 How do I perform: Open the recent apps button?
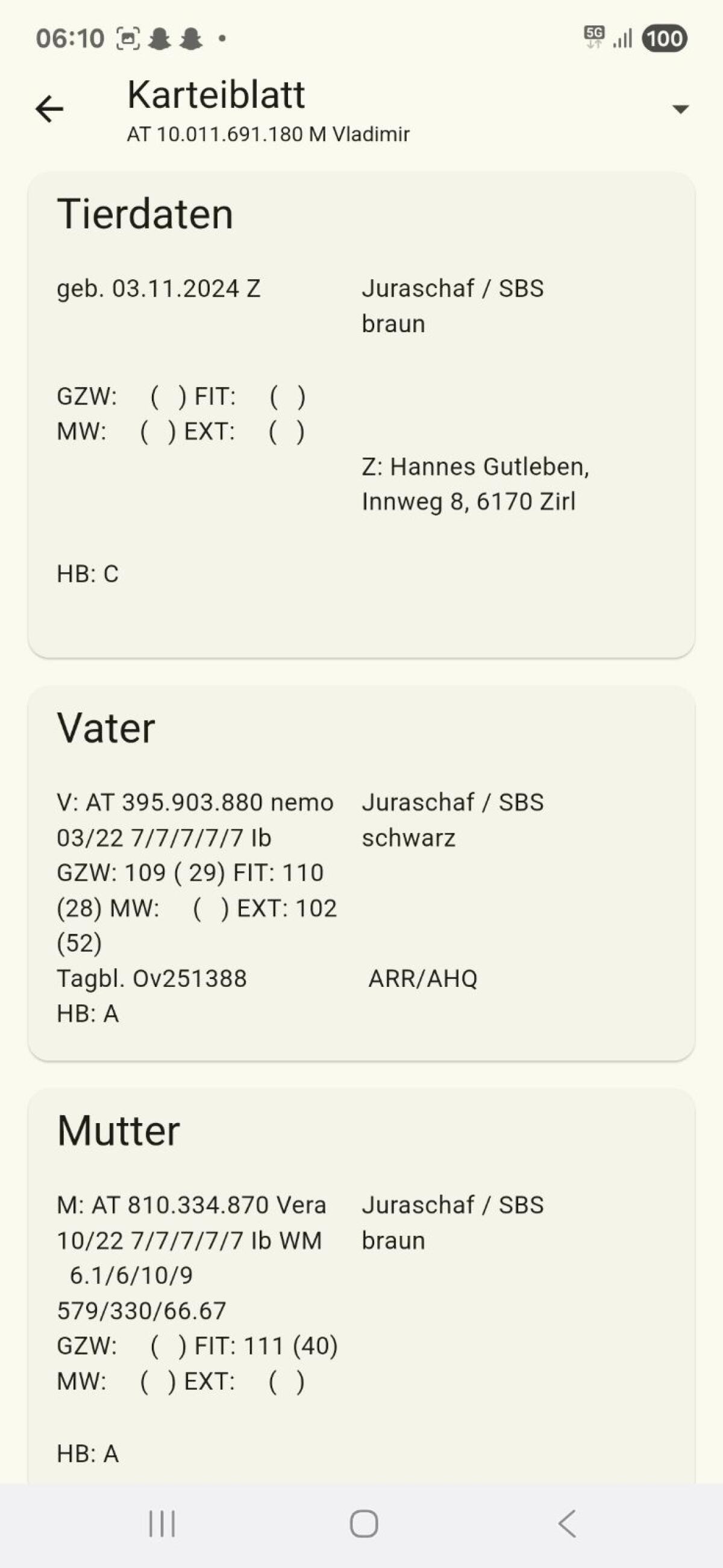(162, 1523)
